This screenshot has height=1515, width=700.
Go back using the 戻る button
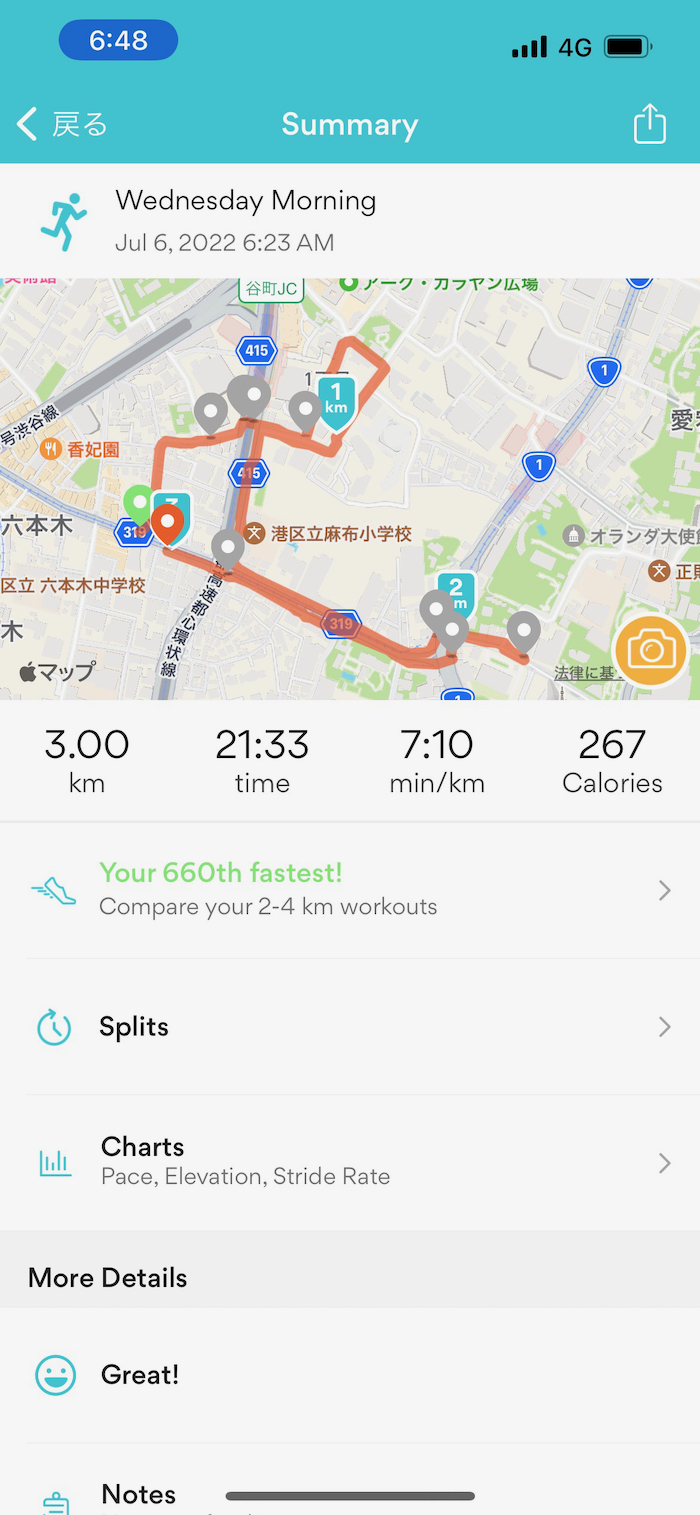coord(62,125)
